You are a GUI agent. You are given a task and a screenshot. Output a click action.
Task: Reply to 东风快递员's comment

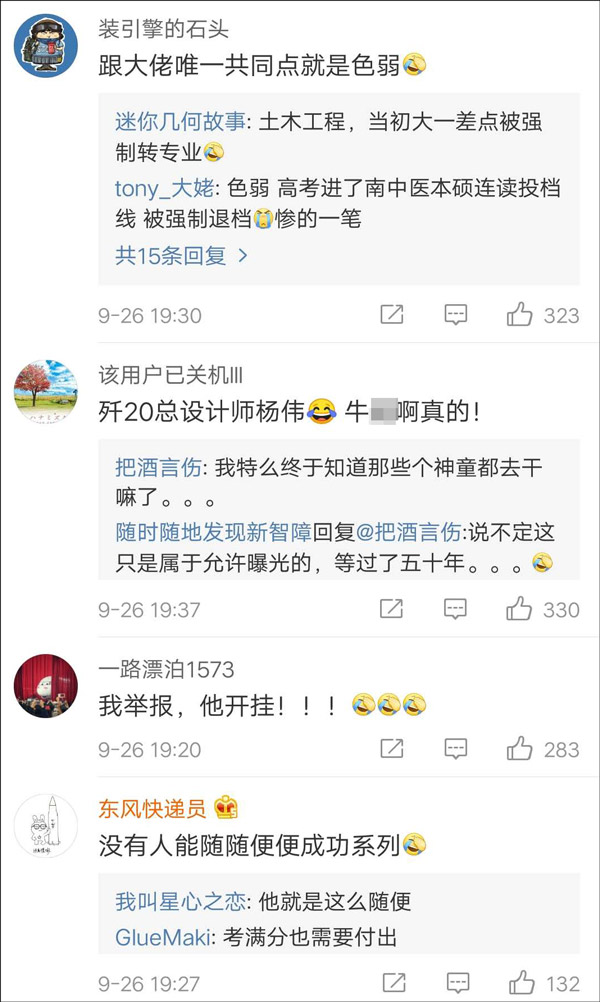[456, 983]
